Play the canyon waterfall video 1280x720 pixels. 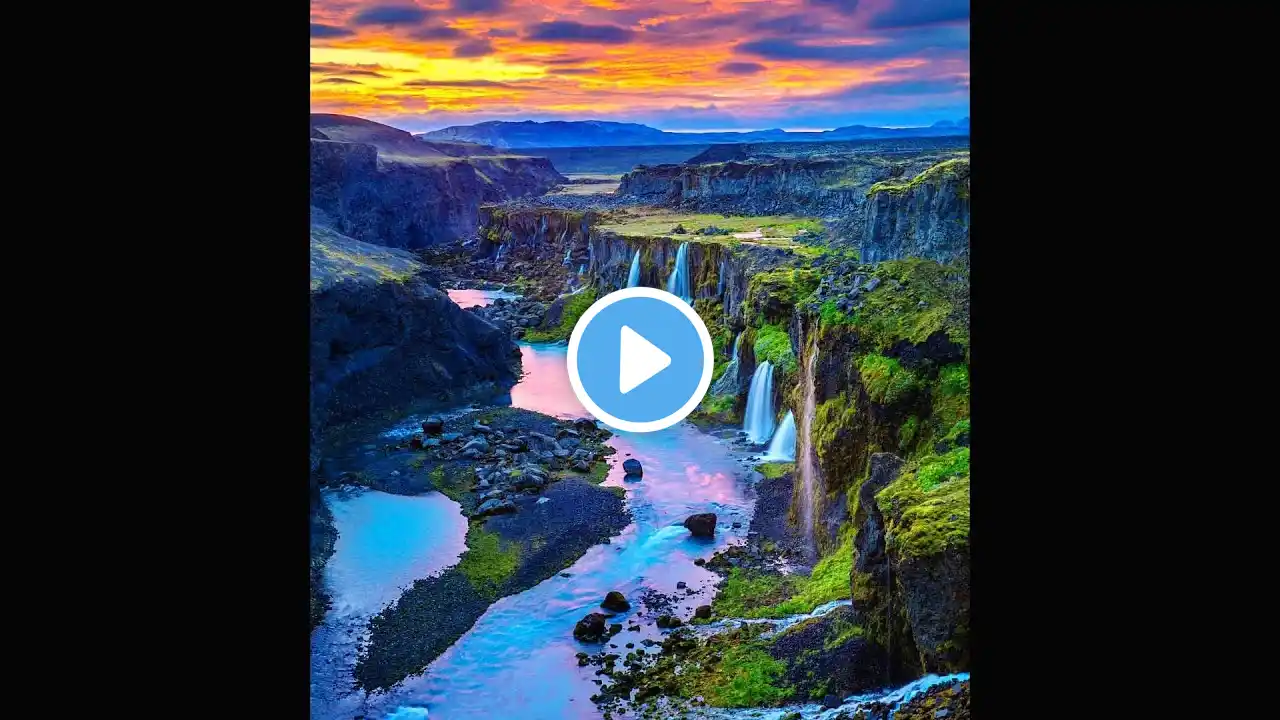pos(640,360)
